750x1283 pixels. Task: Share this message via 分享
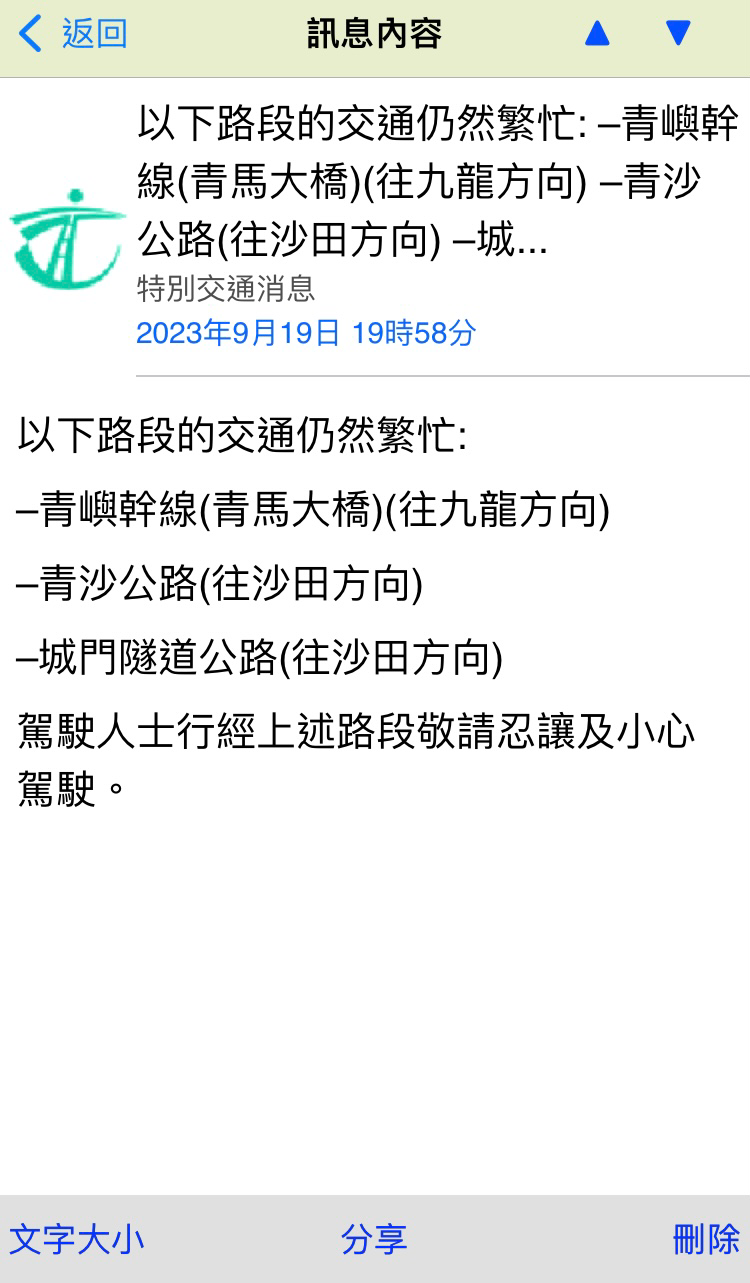pyautogui.click(x=374, y=1240)
